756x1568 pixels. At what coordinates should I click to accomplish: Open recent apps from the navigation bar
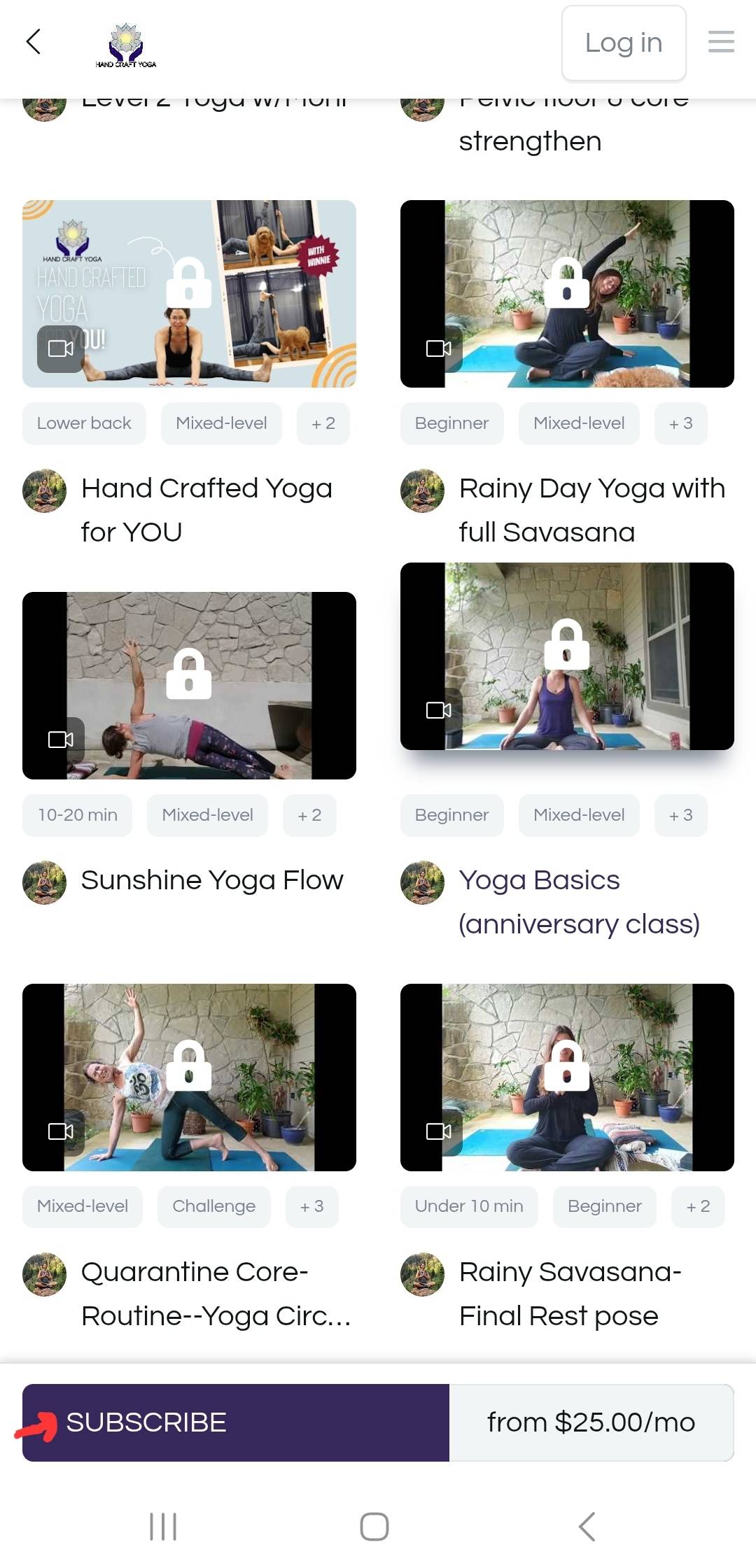[x=163, y=1527]
